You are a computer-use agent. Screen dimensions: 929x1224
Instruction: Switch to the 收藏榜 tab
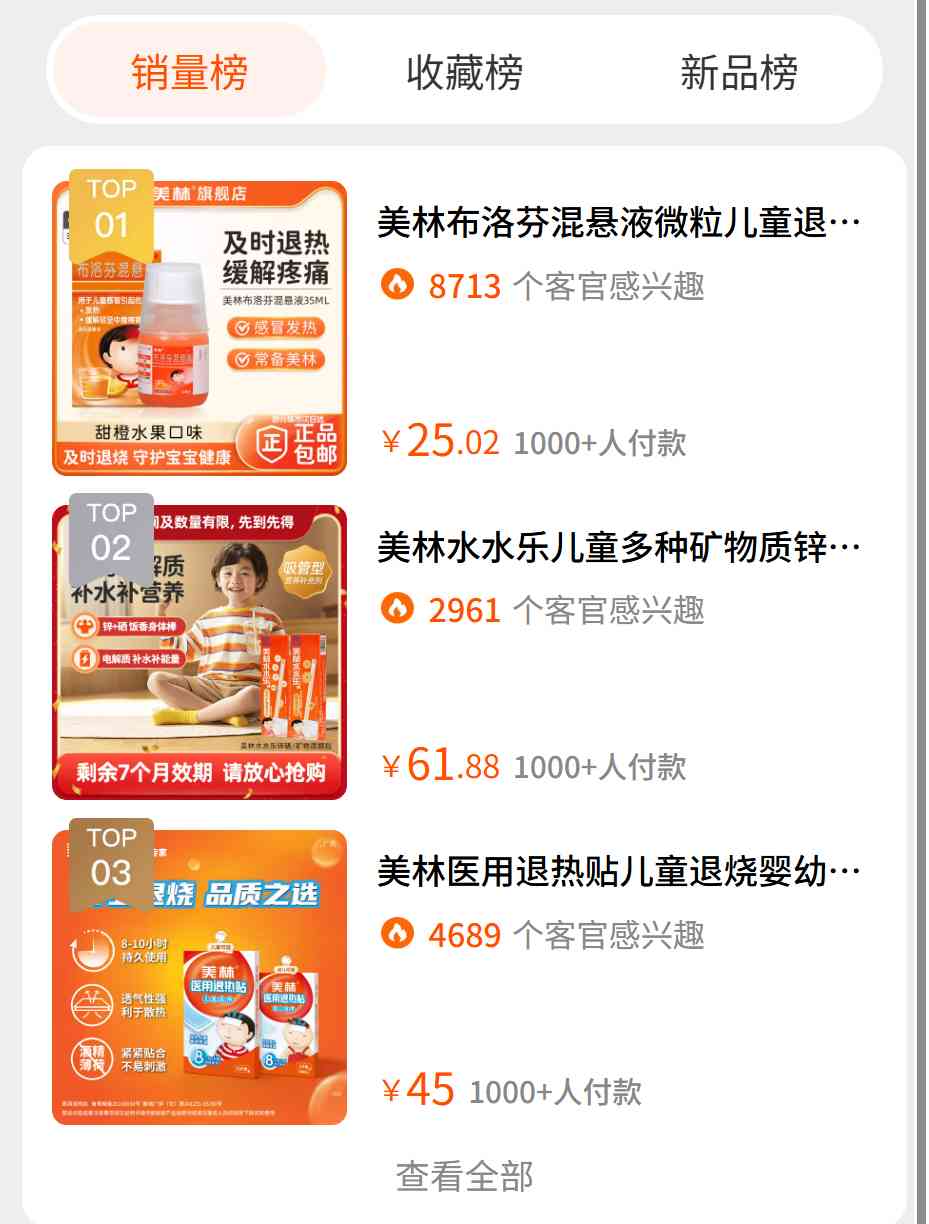(464, 73)
